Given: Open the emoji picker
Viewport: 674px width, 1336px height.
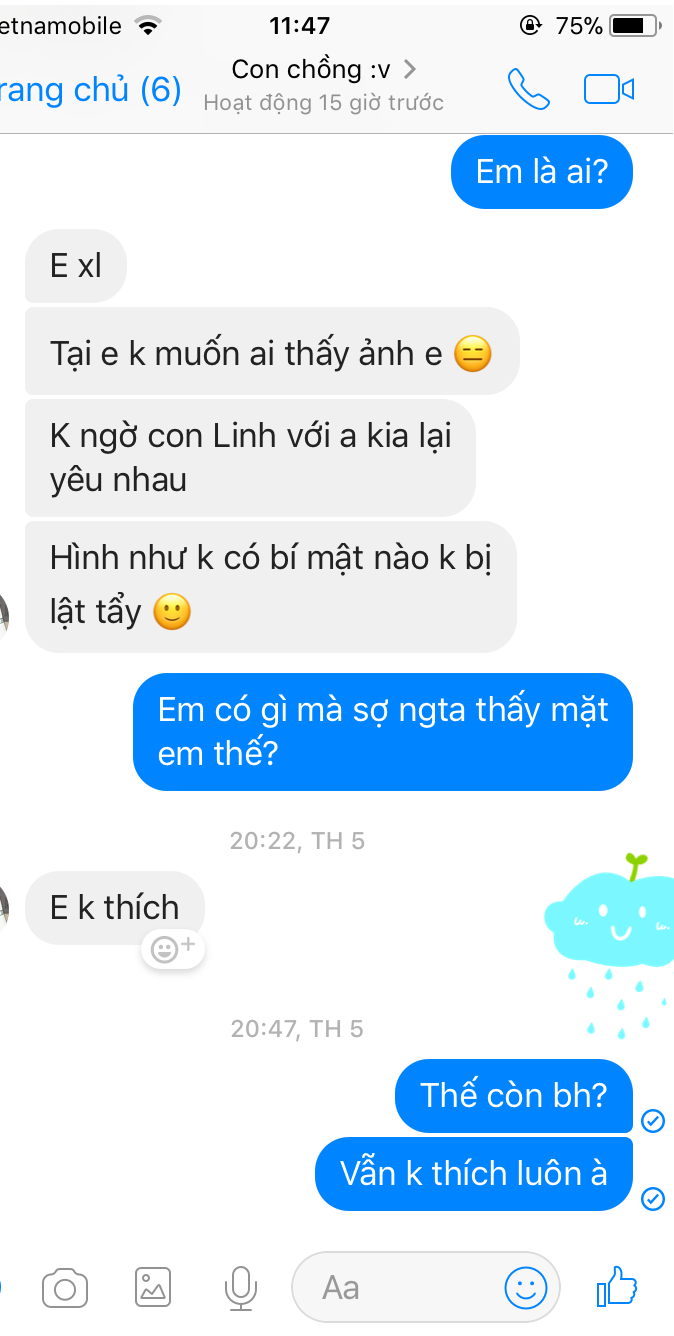Looking at the screenshot, I should (526, 1287).
